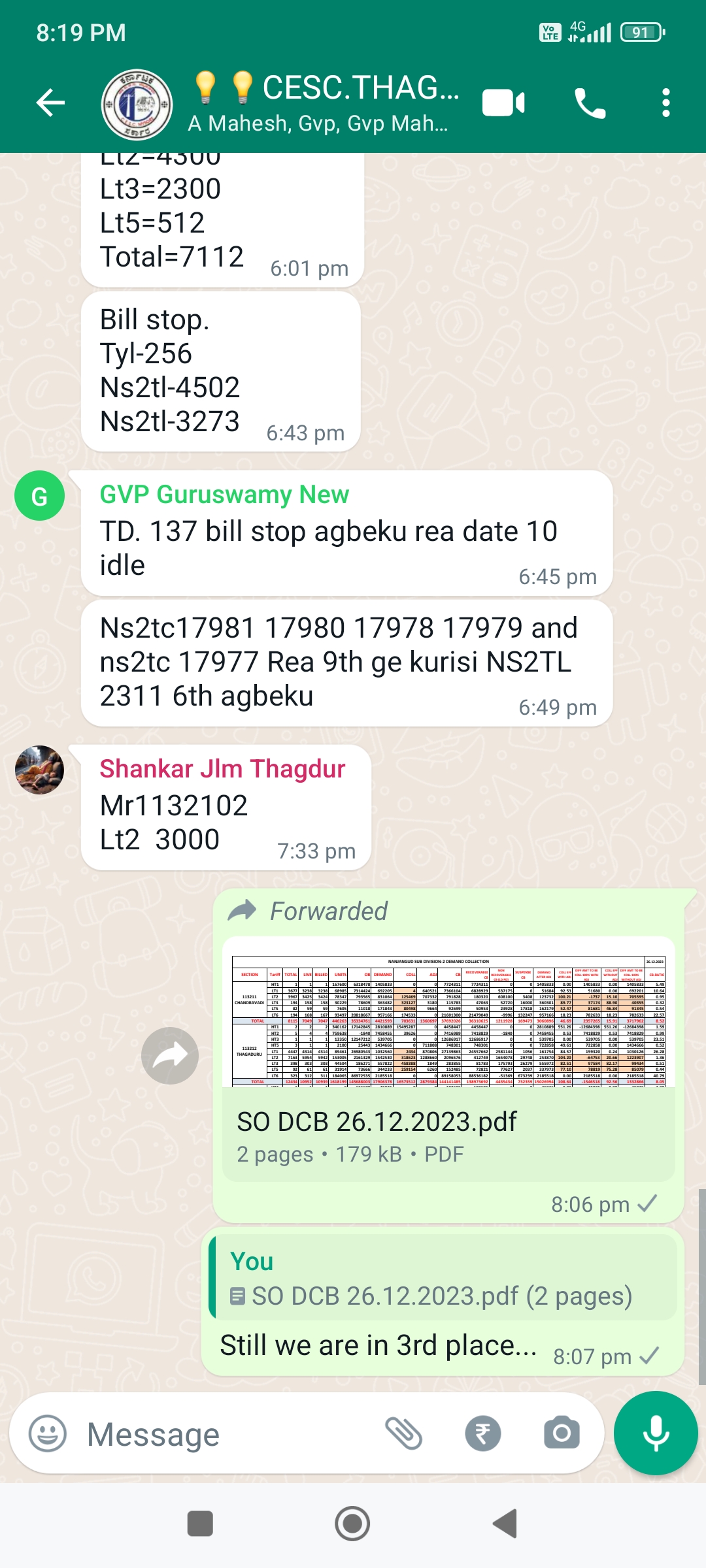Forward the PDF with the round arrow button
Screen dimensions: 706x1568
pos(170,1055)
